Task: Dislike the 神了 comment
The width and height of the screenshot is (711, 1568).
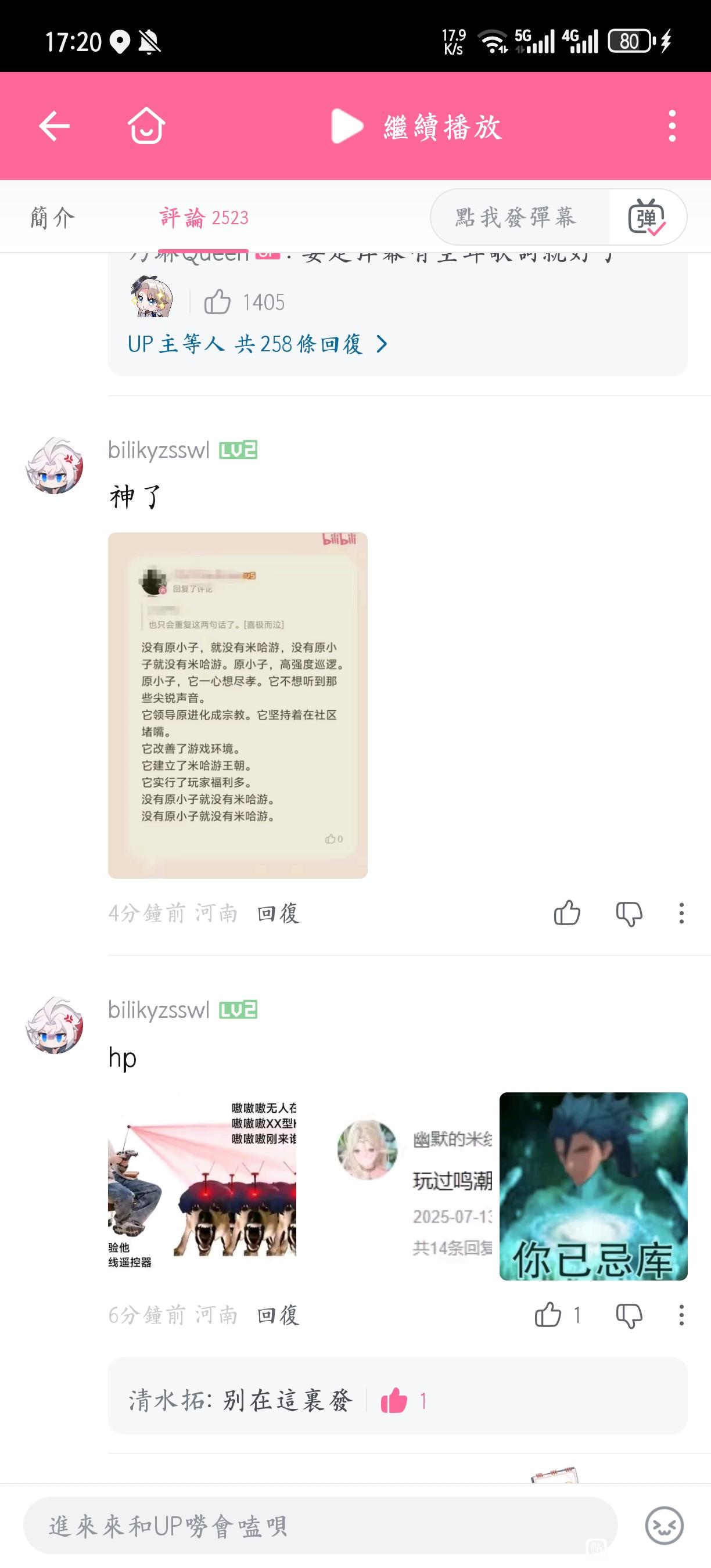Action: [629, 913]
